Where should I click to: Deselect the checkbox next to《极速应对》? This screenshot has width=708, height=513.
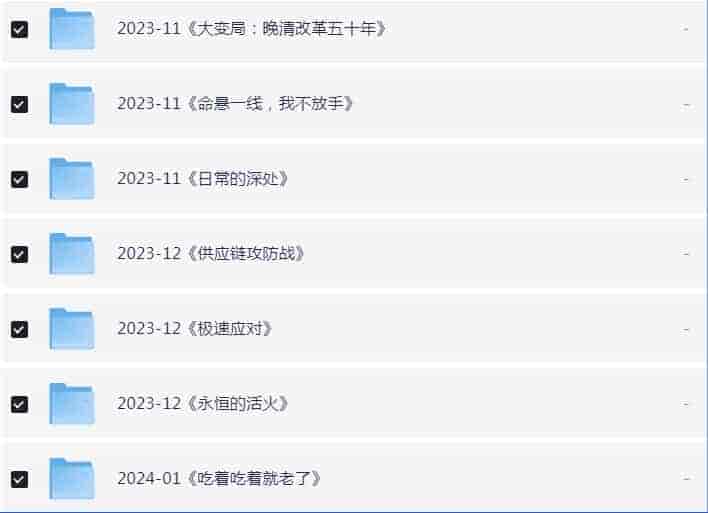[x=19, y=329]
